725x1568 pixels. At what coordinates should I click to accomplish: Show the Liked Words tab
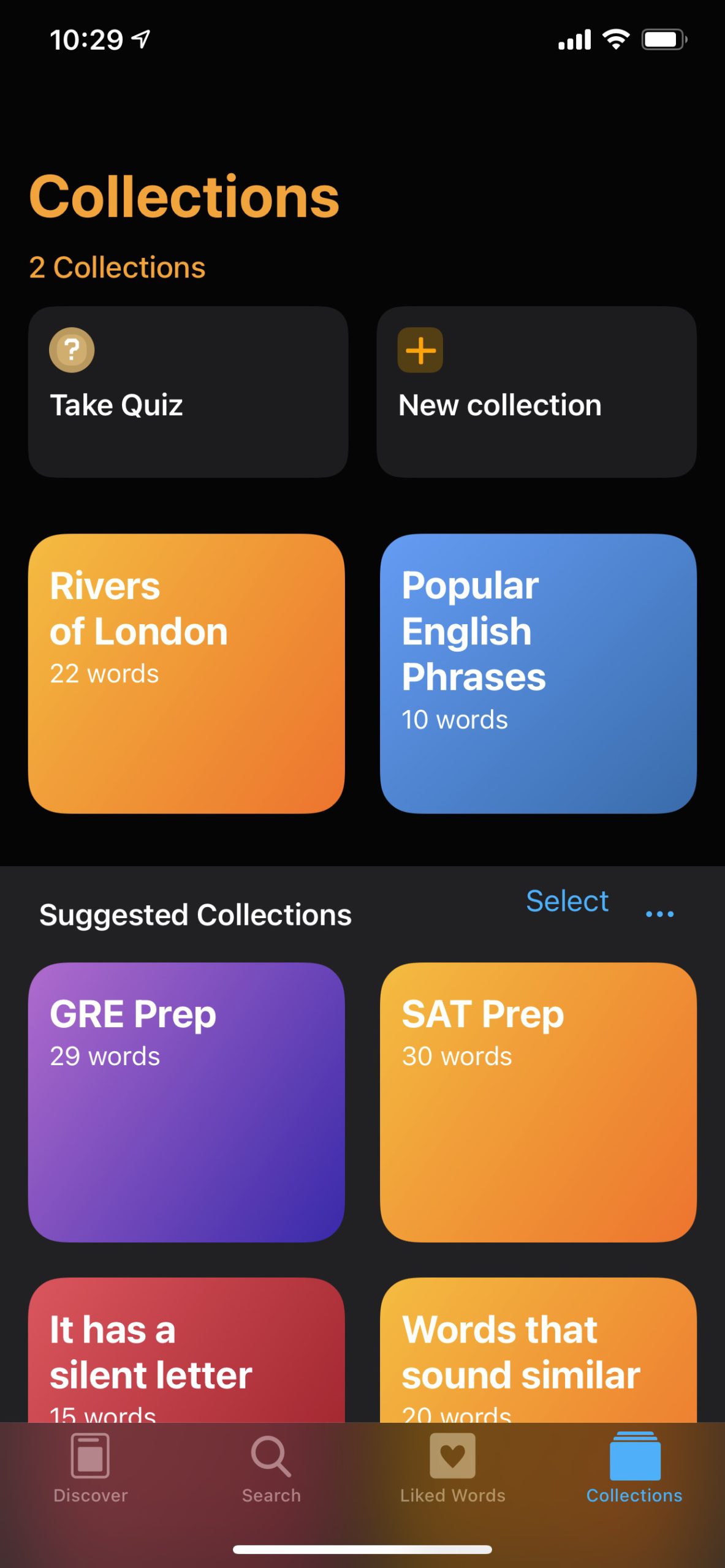[x=453, y=1468]
